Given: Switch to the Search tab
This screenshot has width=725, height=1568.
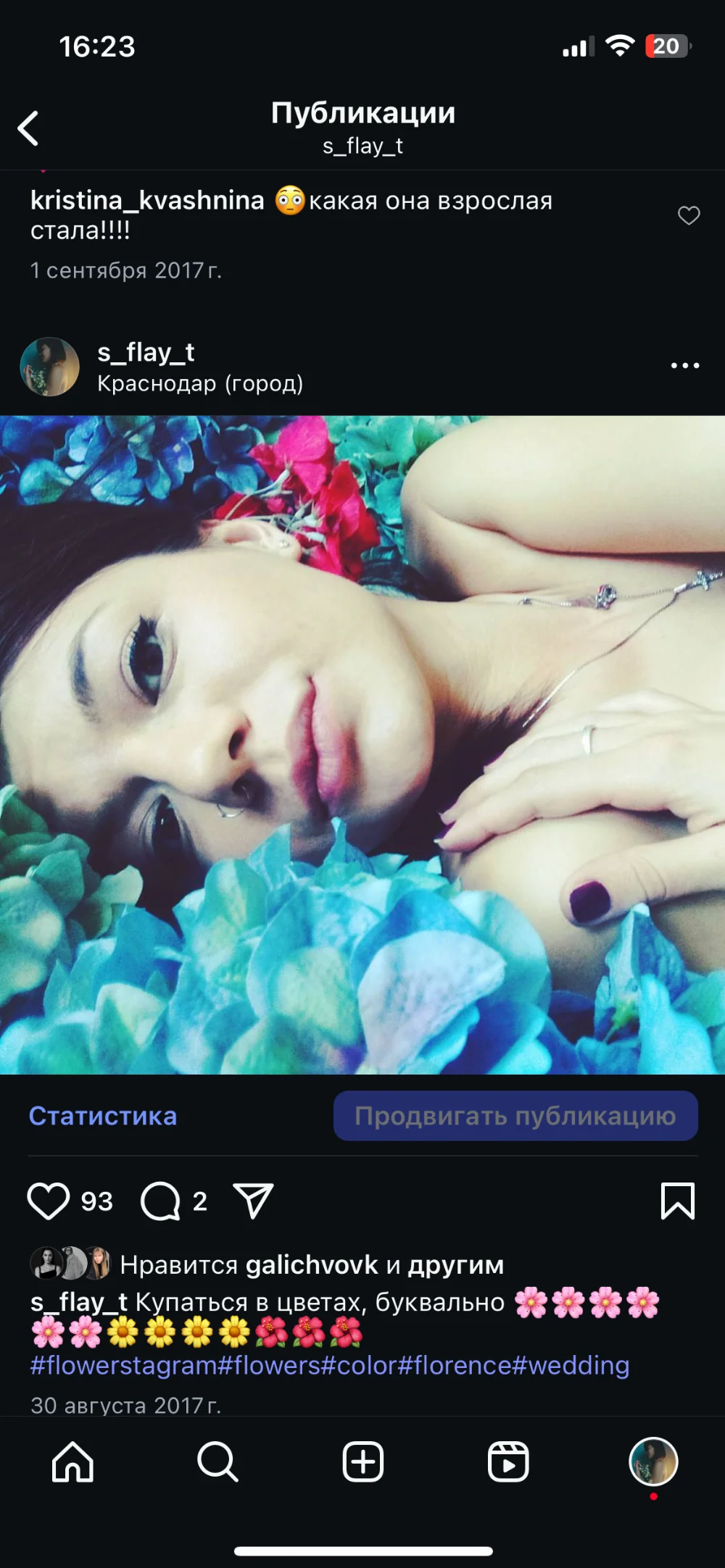Looking at the screenshot, I should (x=217, y=1461).
